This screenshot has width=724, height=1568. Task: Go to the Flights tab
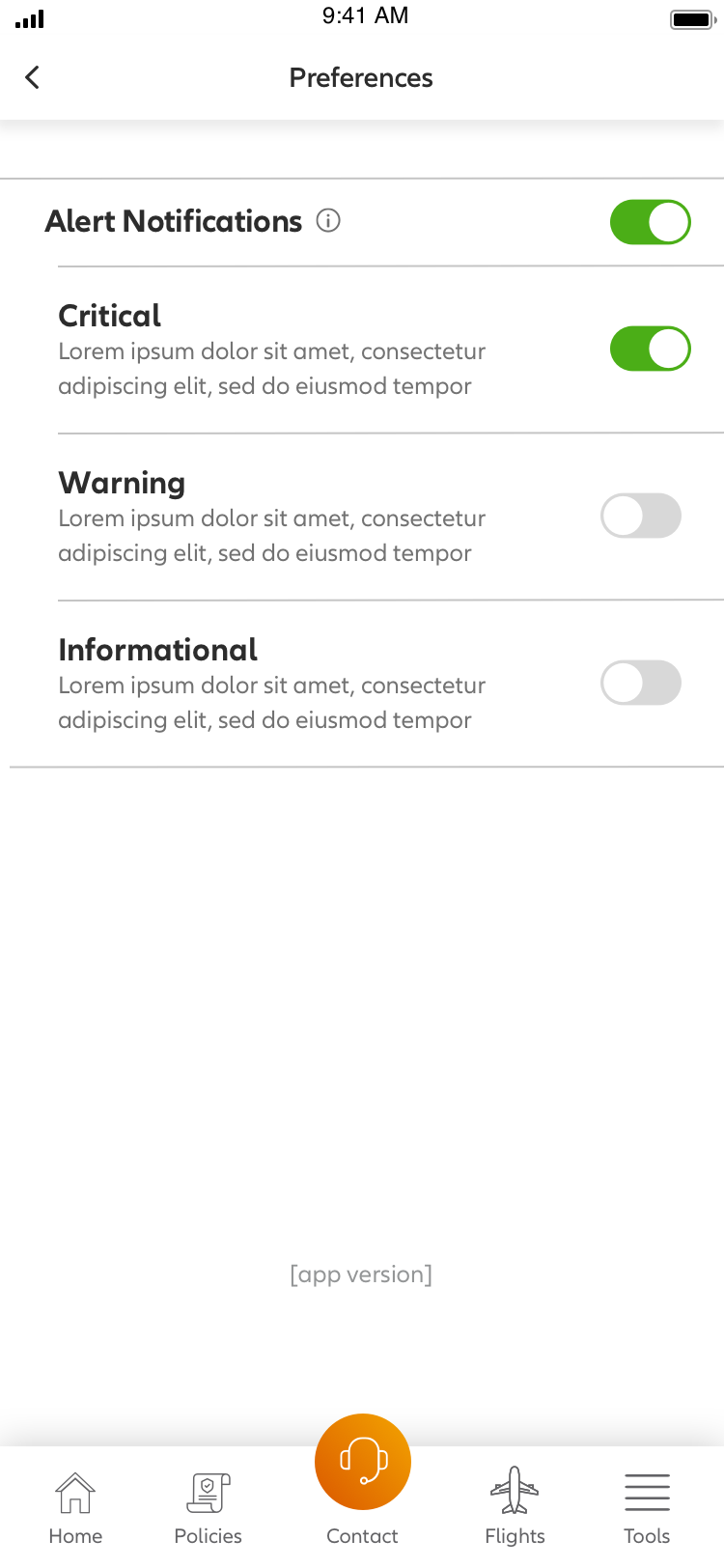pos(515,1508)
